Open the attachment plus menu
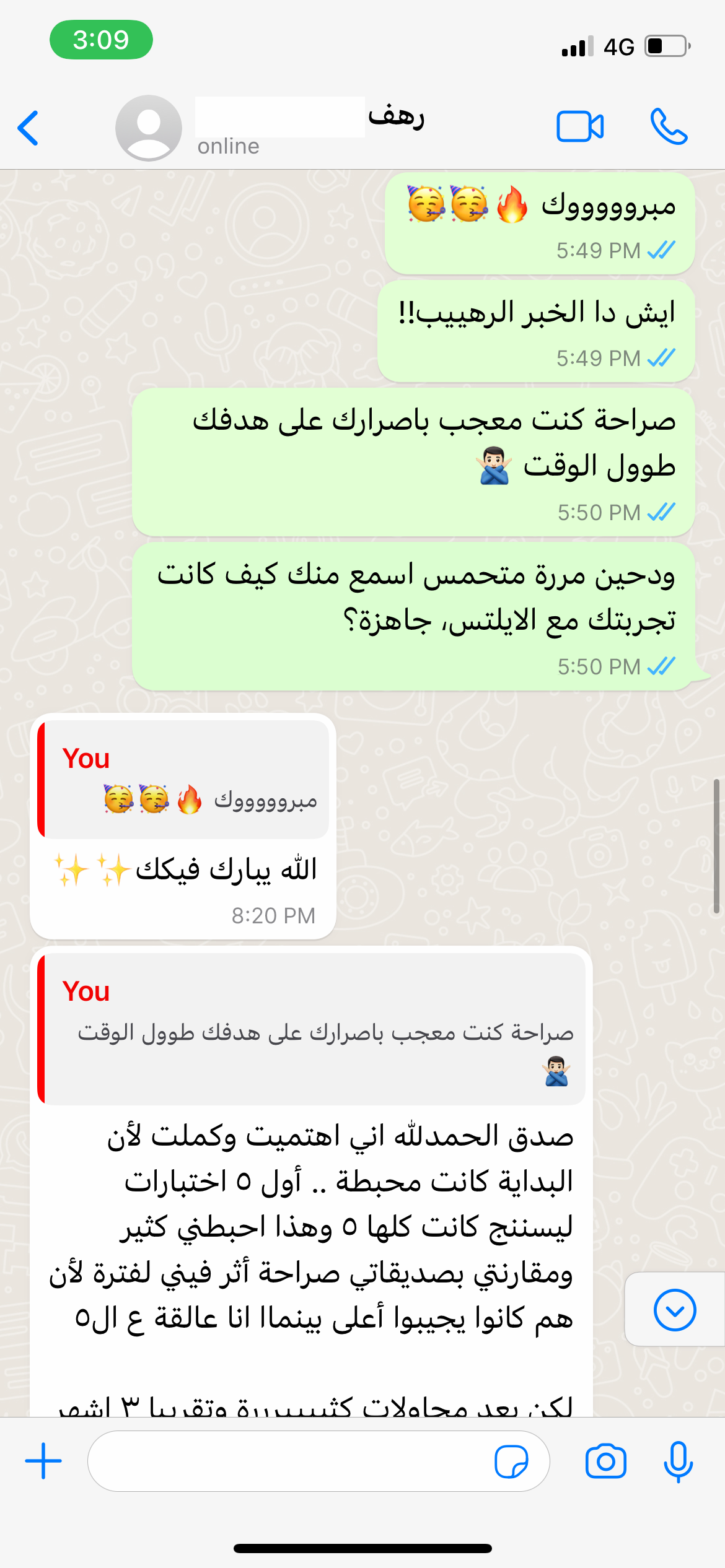This screenshot has width=725, height=1568. tap(43, 1461)
